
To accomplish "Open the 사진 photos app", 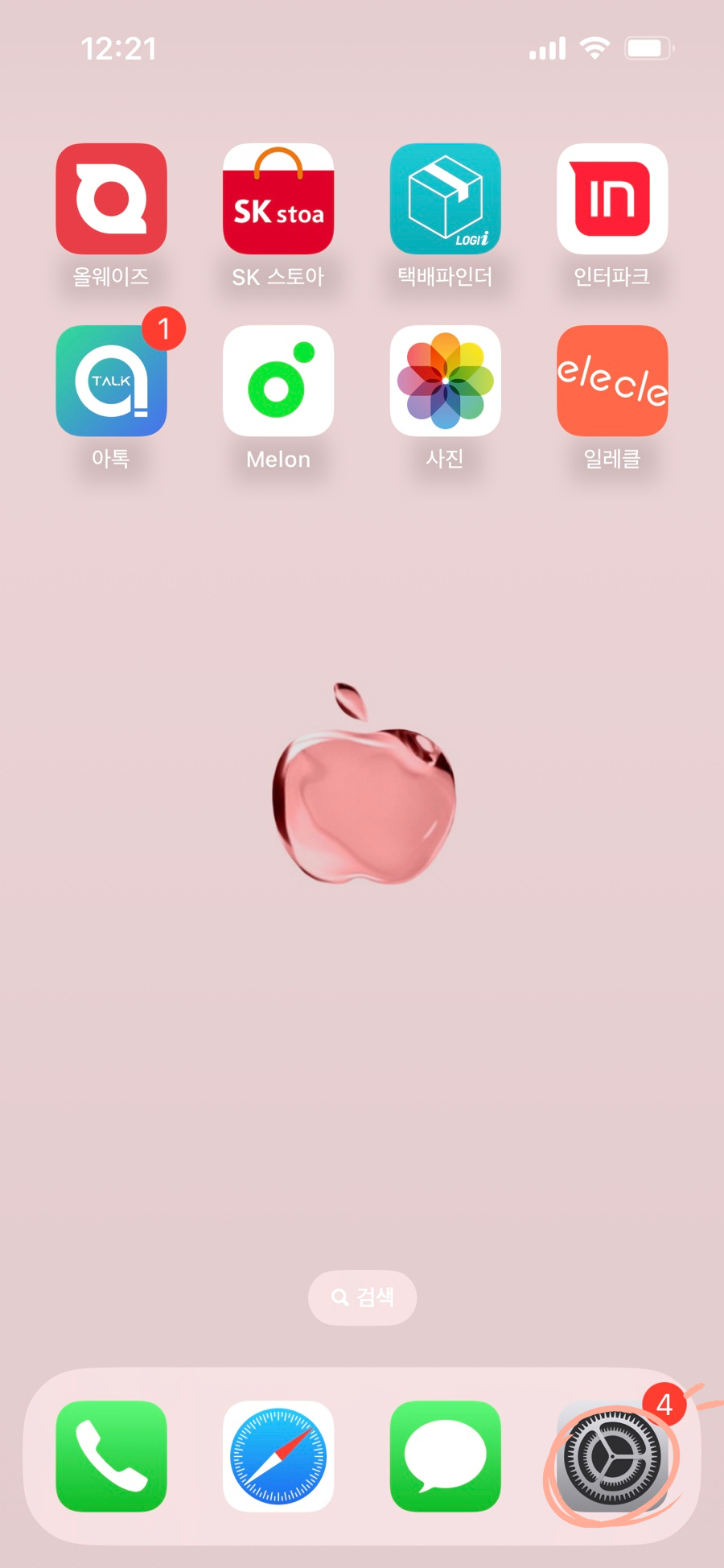I will coord(445,381).
